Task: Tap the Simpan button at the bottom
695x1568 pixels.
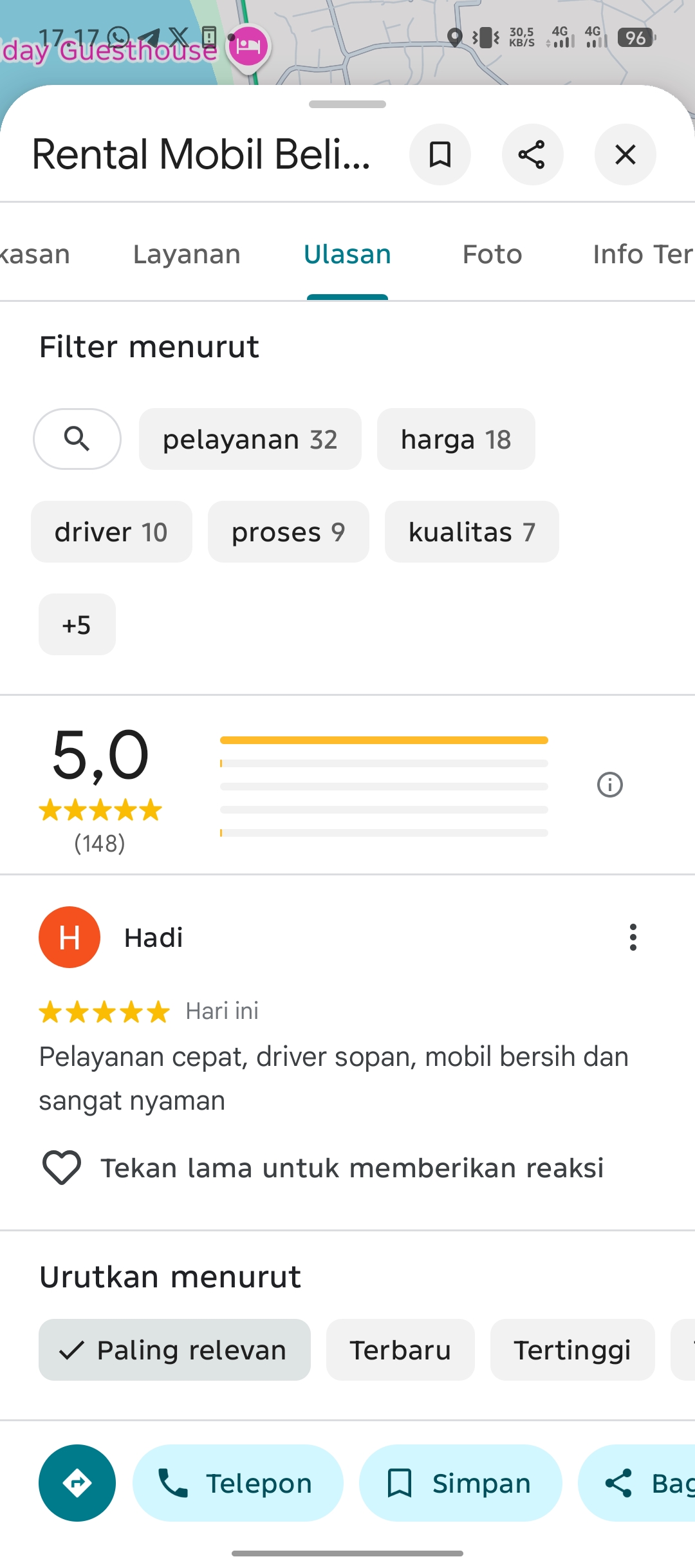Action: click(x=460, y=1483)
